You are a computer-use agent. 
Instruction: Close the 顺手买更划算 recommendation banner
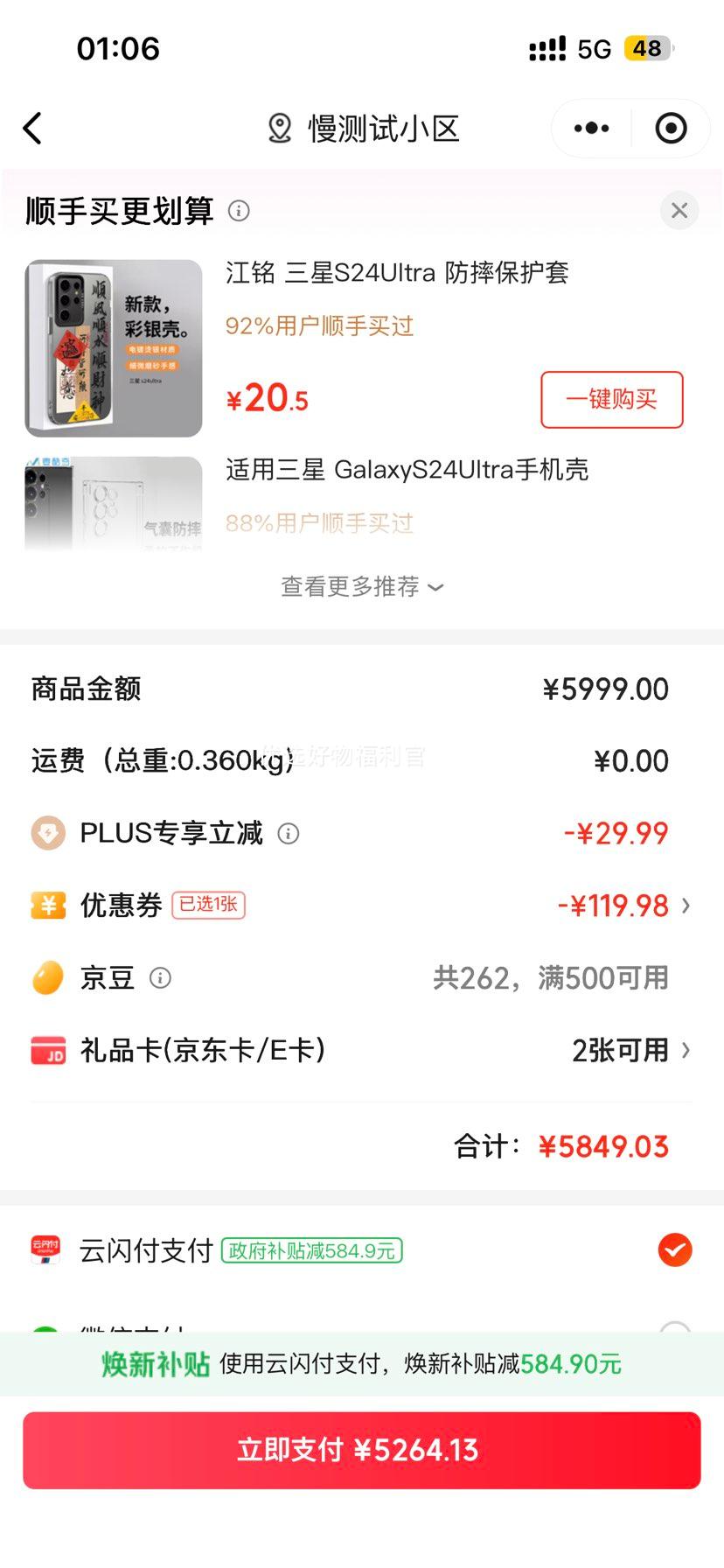[679, 210]
